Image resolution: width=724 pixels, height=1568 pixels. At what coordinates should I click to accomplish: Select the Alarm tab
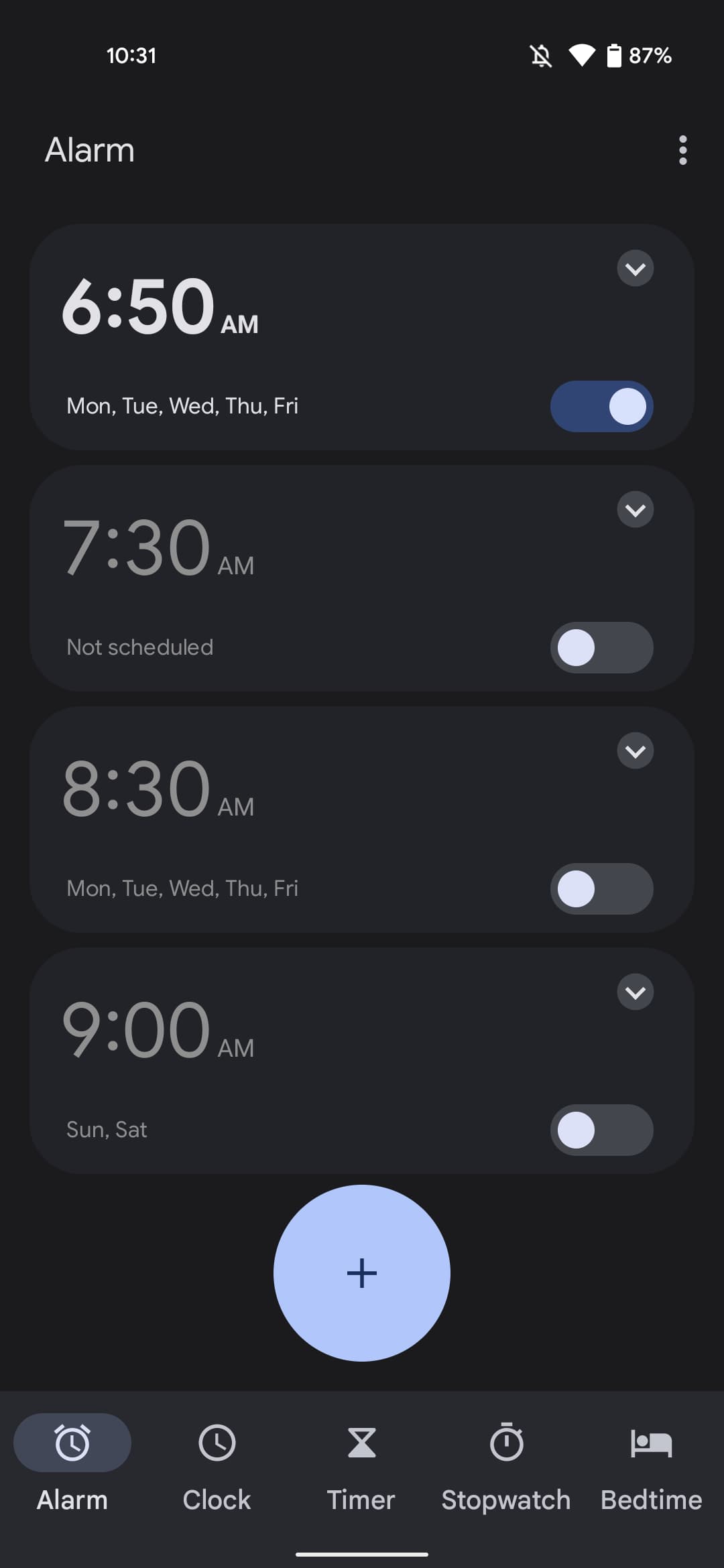point(72,1467)
